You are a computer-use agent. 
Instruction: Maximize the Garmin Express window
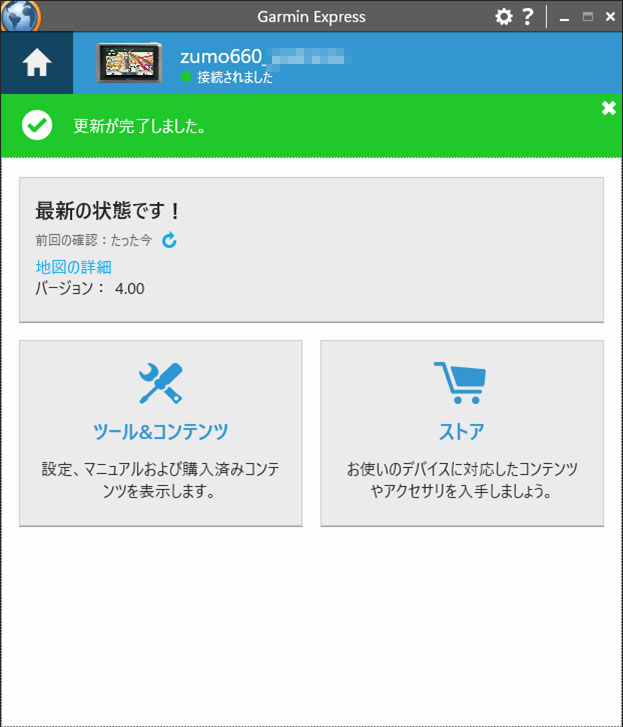587,17
